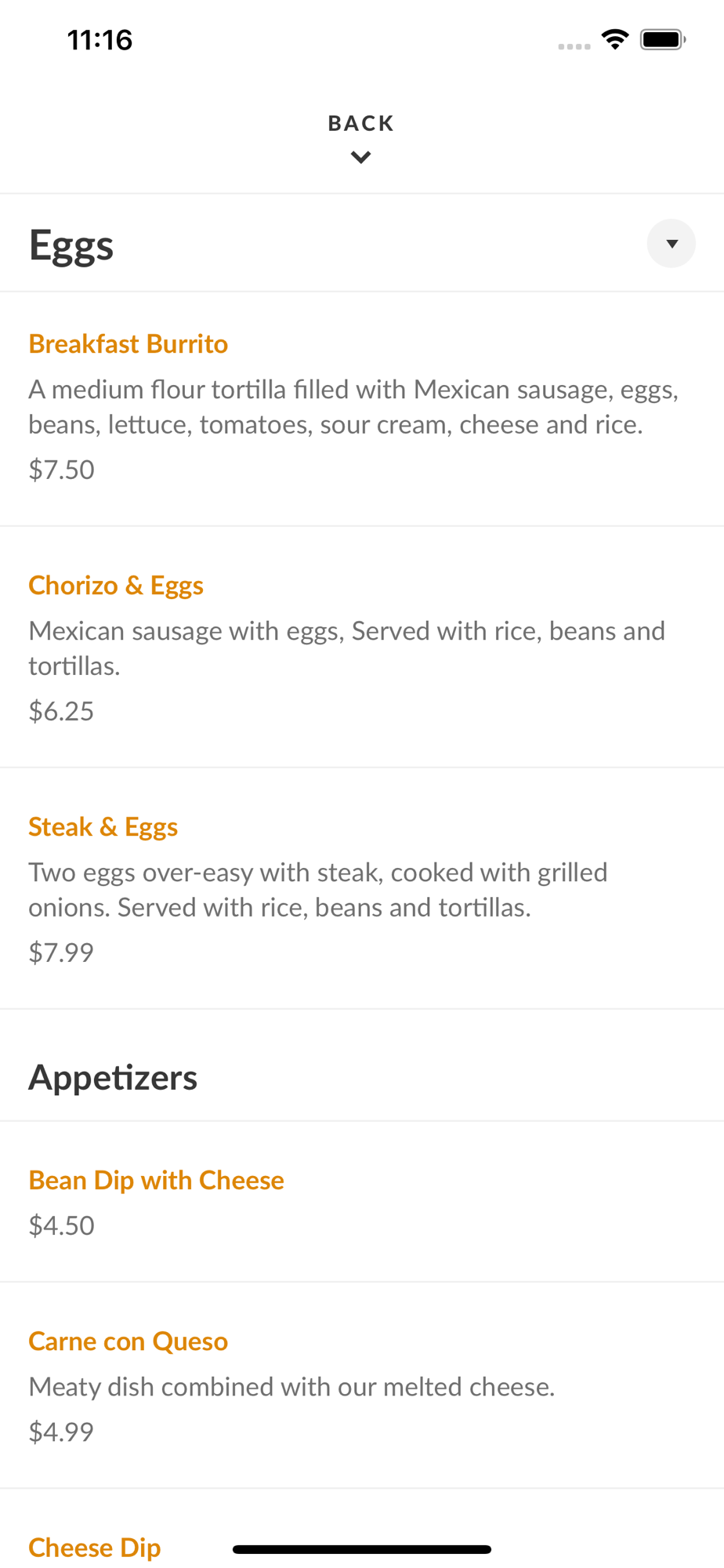Screen dimensions: 724x1568
Task: Select the Cheese Dip item
Action: coord(95,1547)
